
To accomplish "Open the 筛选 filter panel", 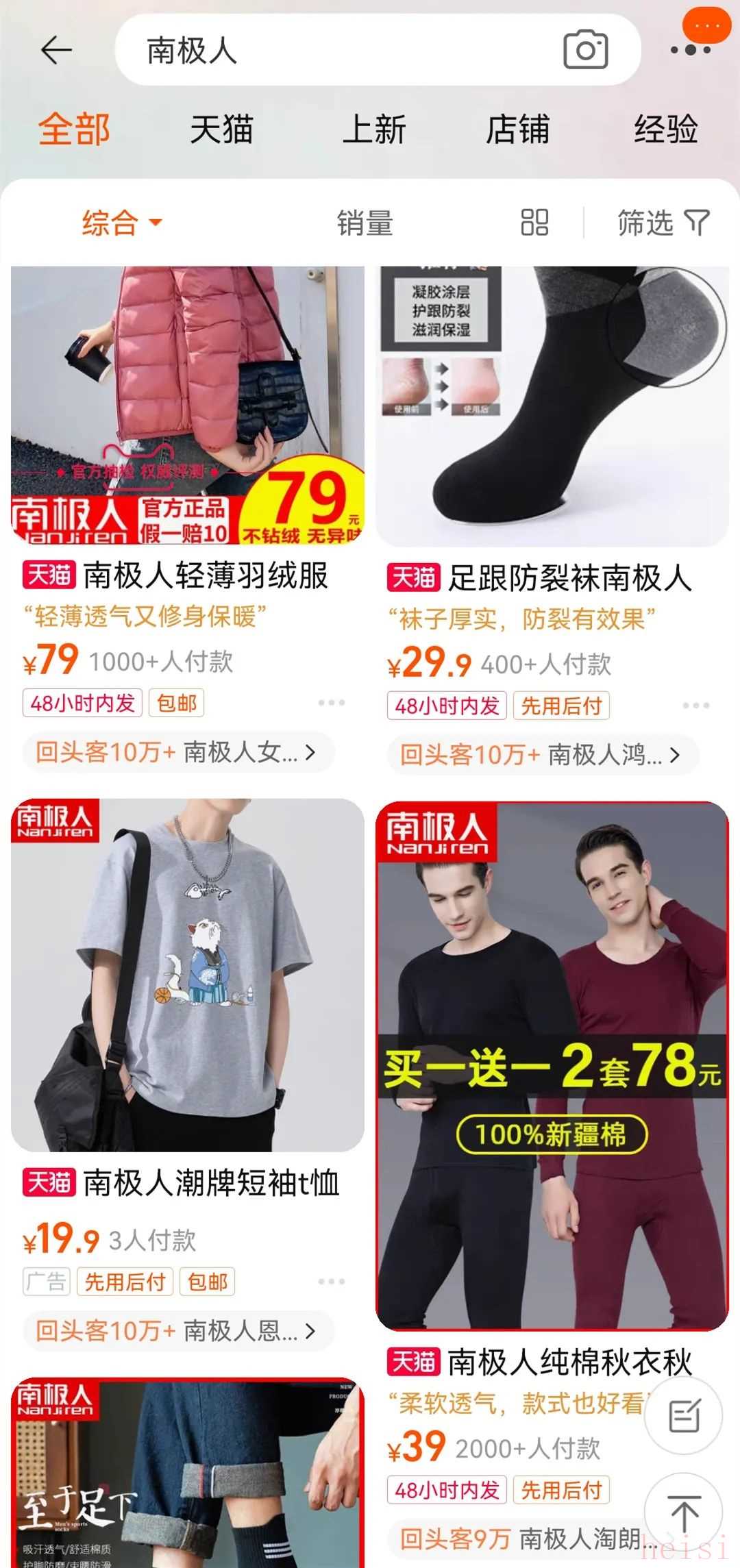I will pyautogui.click(x=663, y=223).
